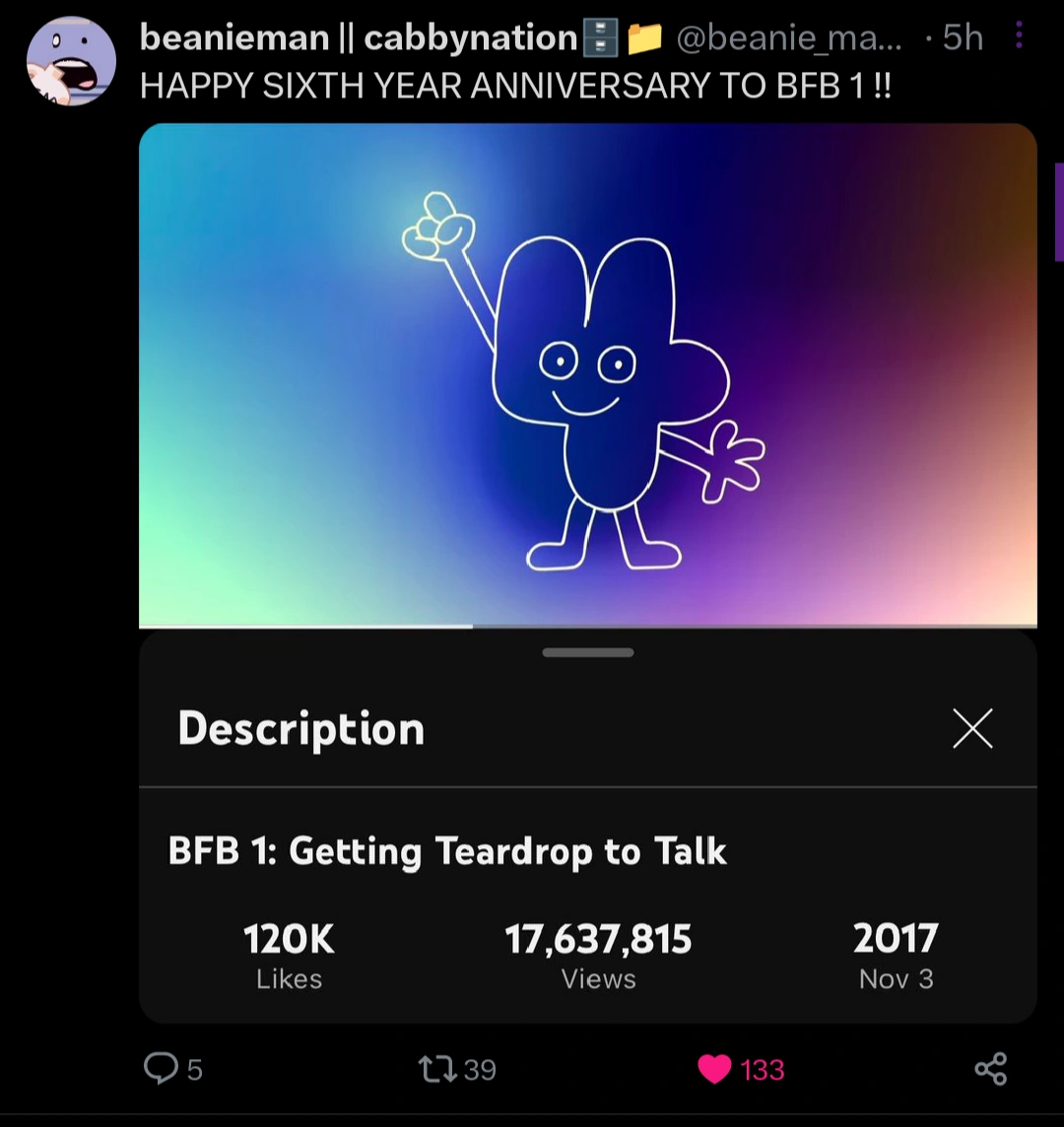Open the three-dot overflow menu
This screenshot has width=1064, height=1127.
point(1019,33)
